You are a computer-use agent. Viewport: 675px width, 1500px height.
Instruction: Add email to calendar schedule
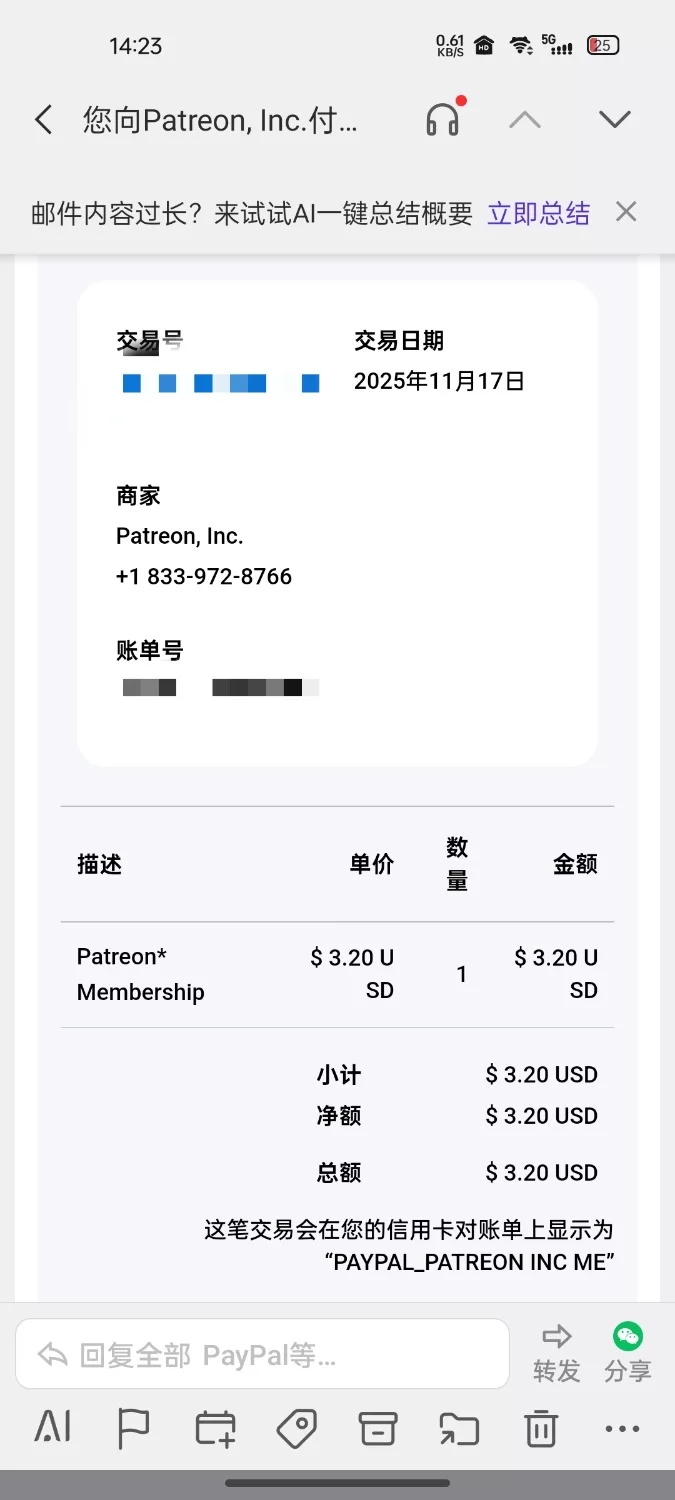(215, 1428)
